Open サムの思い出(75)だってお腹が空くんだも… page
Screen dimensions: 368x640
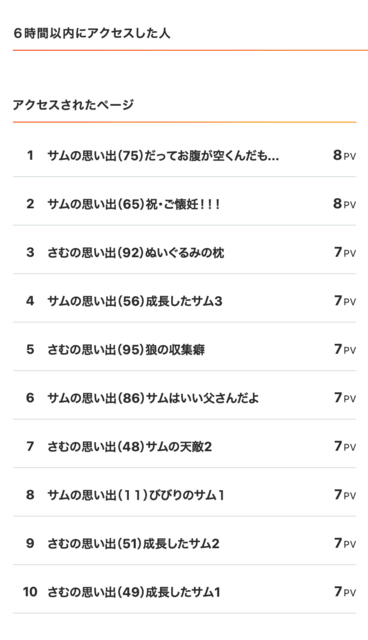click(x=163, y=156)
